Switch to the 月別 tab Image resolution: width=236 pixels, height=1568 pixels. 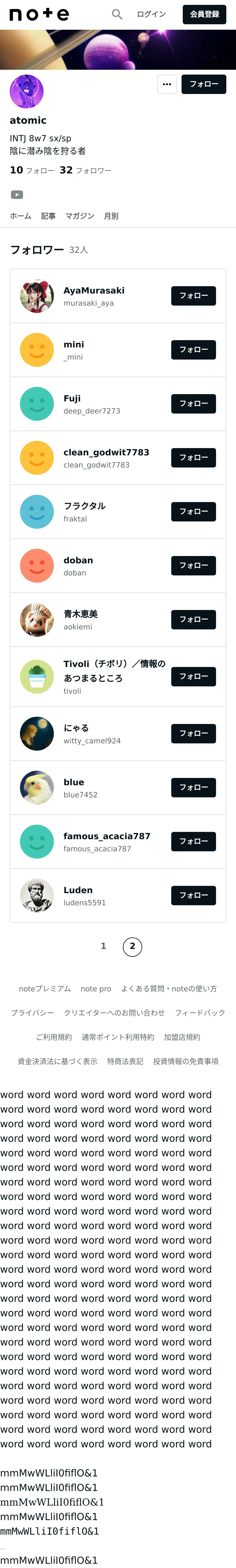[x=111, y=216]
